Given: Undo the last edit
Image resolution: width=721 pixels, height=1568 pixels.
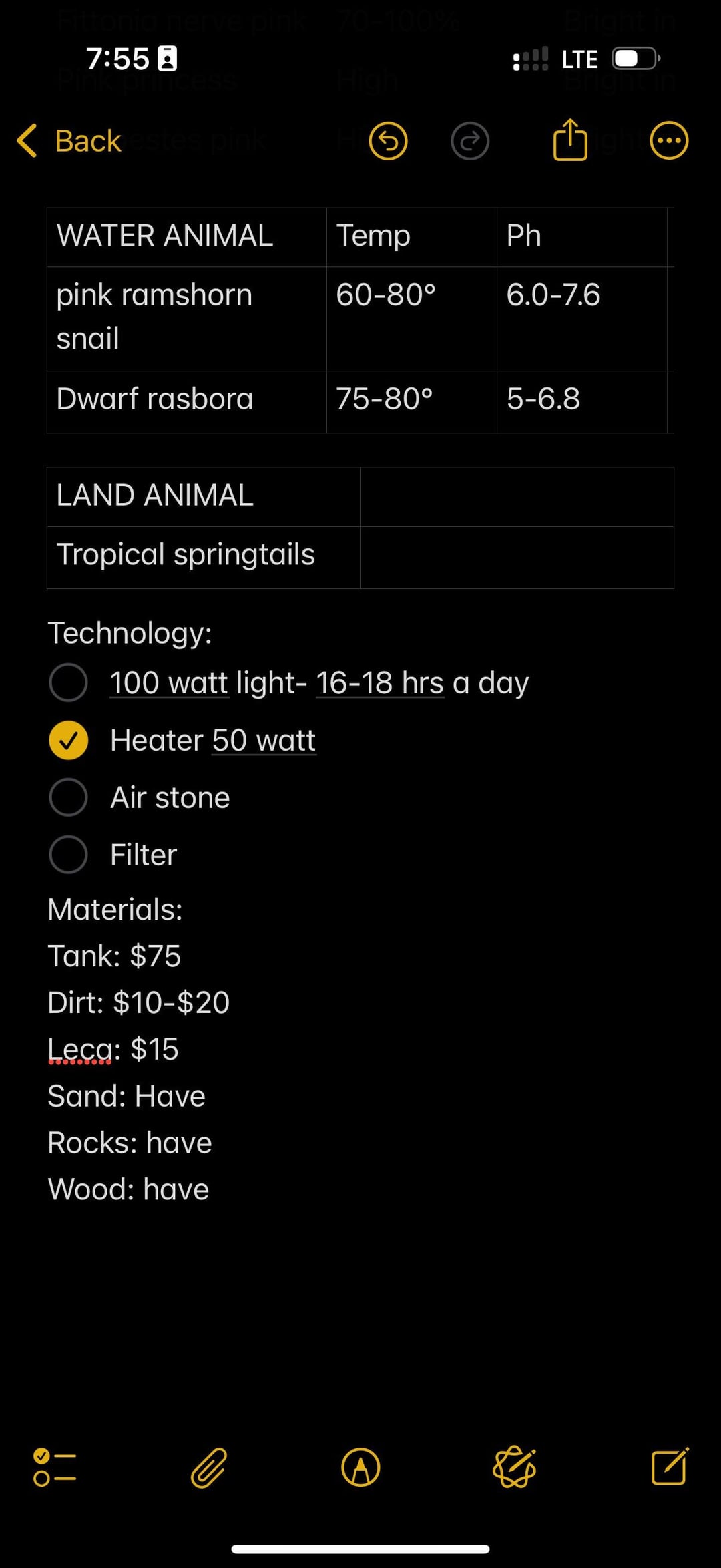Looking at the screenshot, I should point(388,141).
